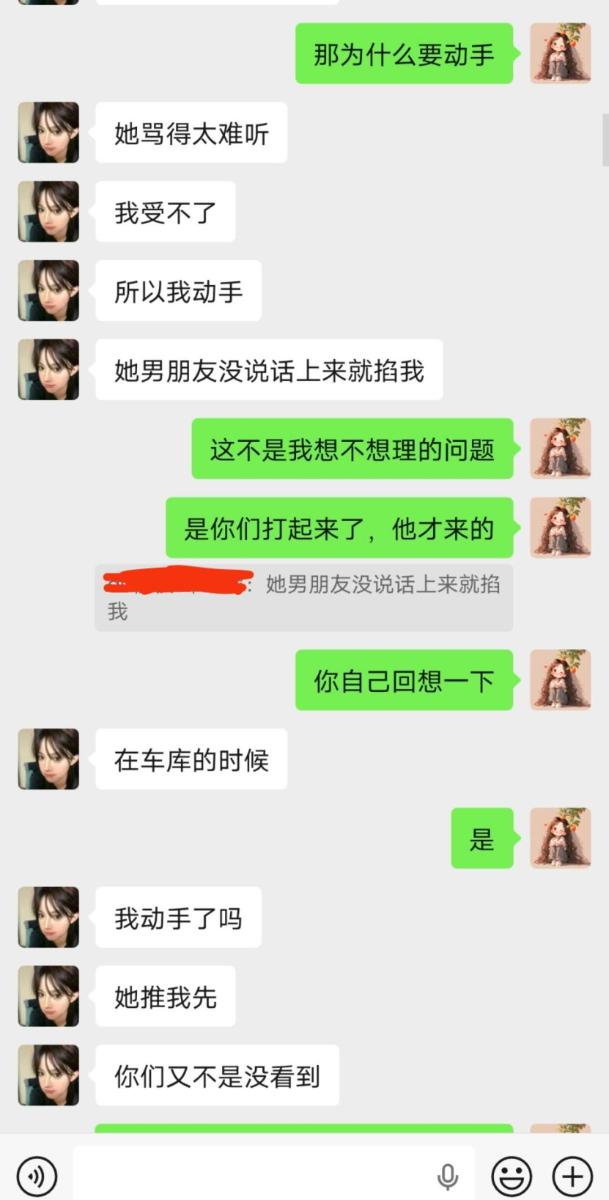Image resolution: width=609 pixels, height=1200 pixels.
Task: Open the plus attachment menu
Action: 572,1174
